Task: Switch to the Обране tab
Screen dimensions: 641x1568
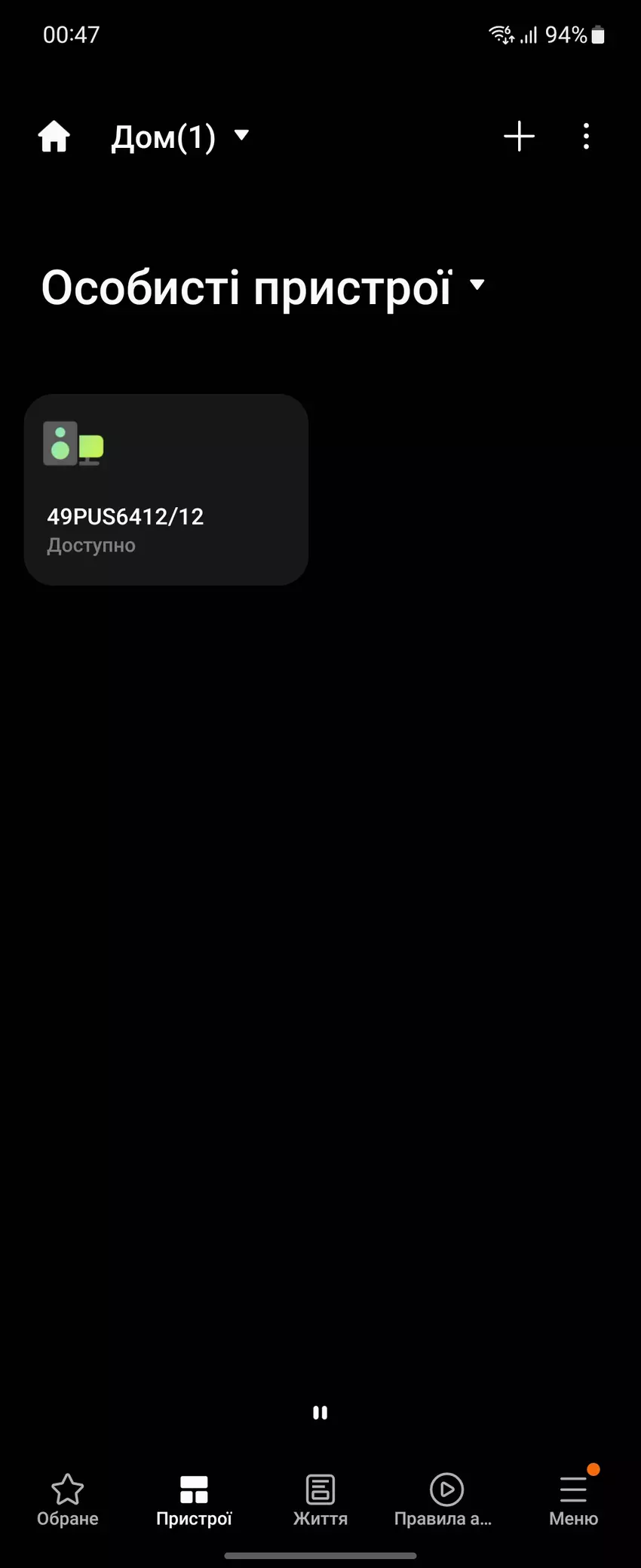Action: pyautogui.click(x=67, y=1500)
